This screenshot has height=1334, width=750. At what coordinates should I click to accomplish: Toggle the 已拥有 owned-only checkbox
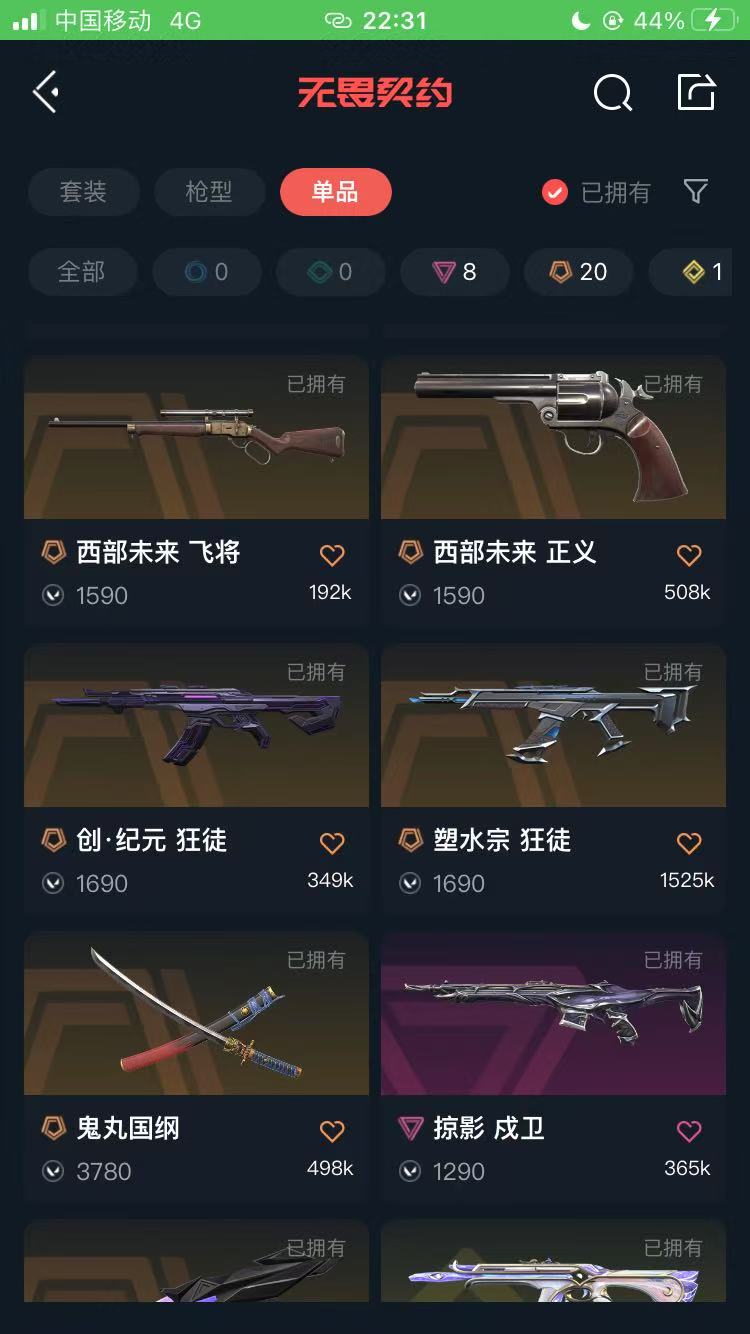555,192
